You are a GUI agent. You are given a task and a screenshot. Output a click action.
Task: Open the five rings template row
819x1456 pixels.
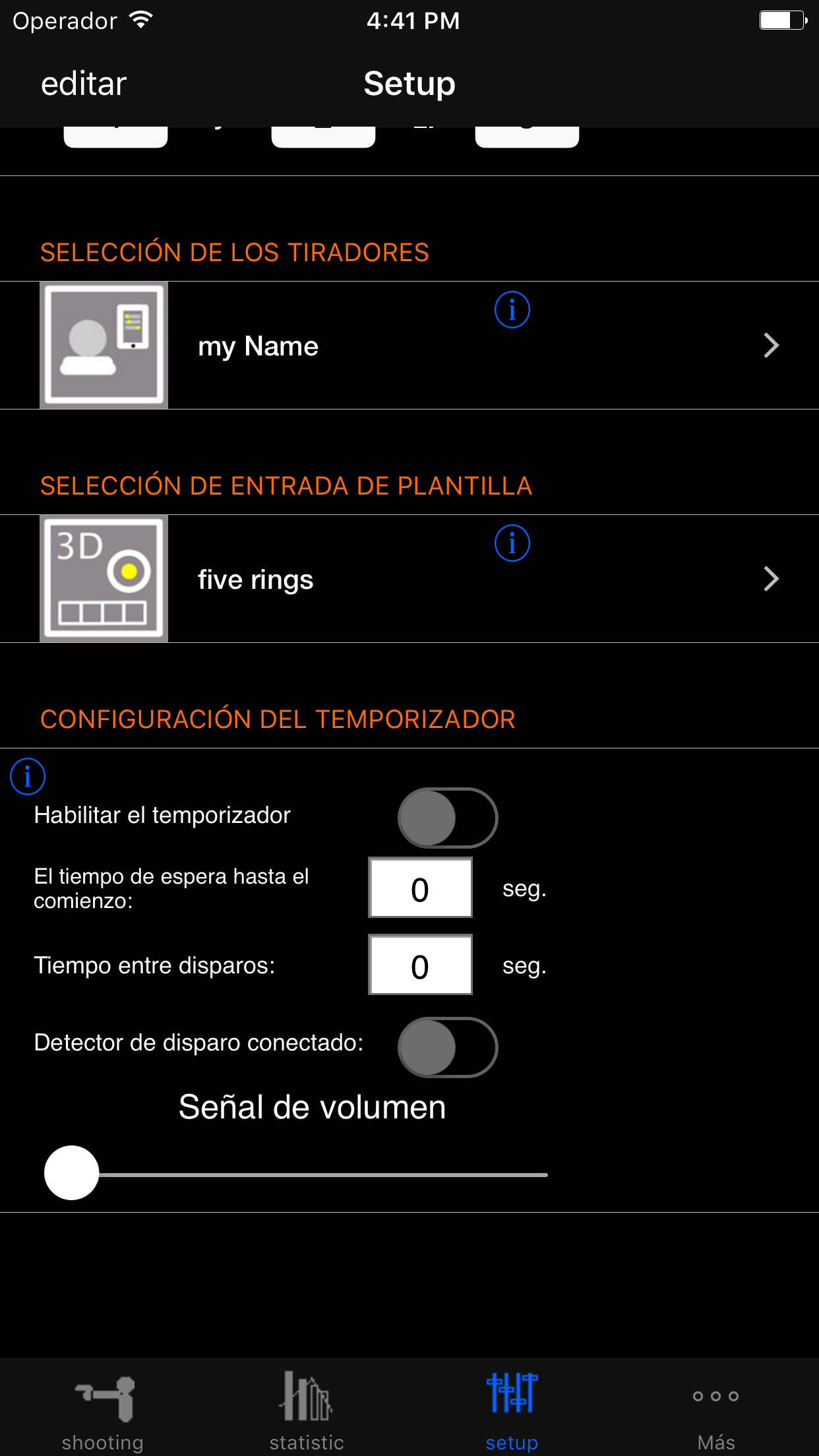pos(409,579)
